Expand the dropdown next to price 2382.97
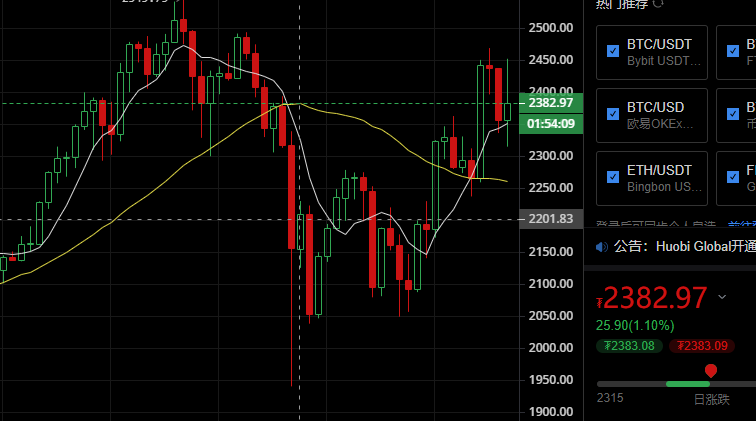Viewport: 756px width, 421px height. [x=723, y=296]
